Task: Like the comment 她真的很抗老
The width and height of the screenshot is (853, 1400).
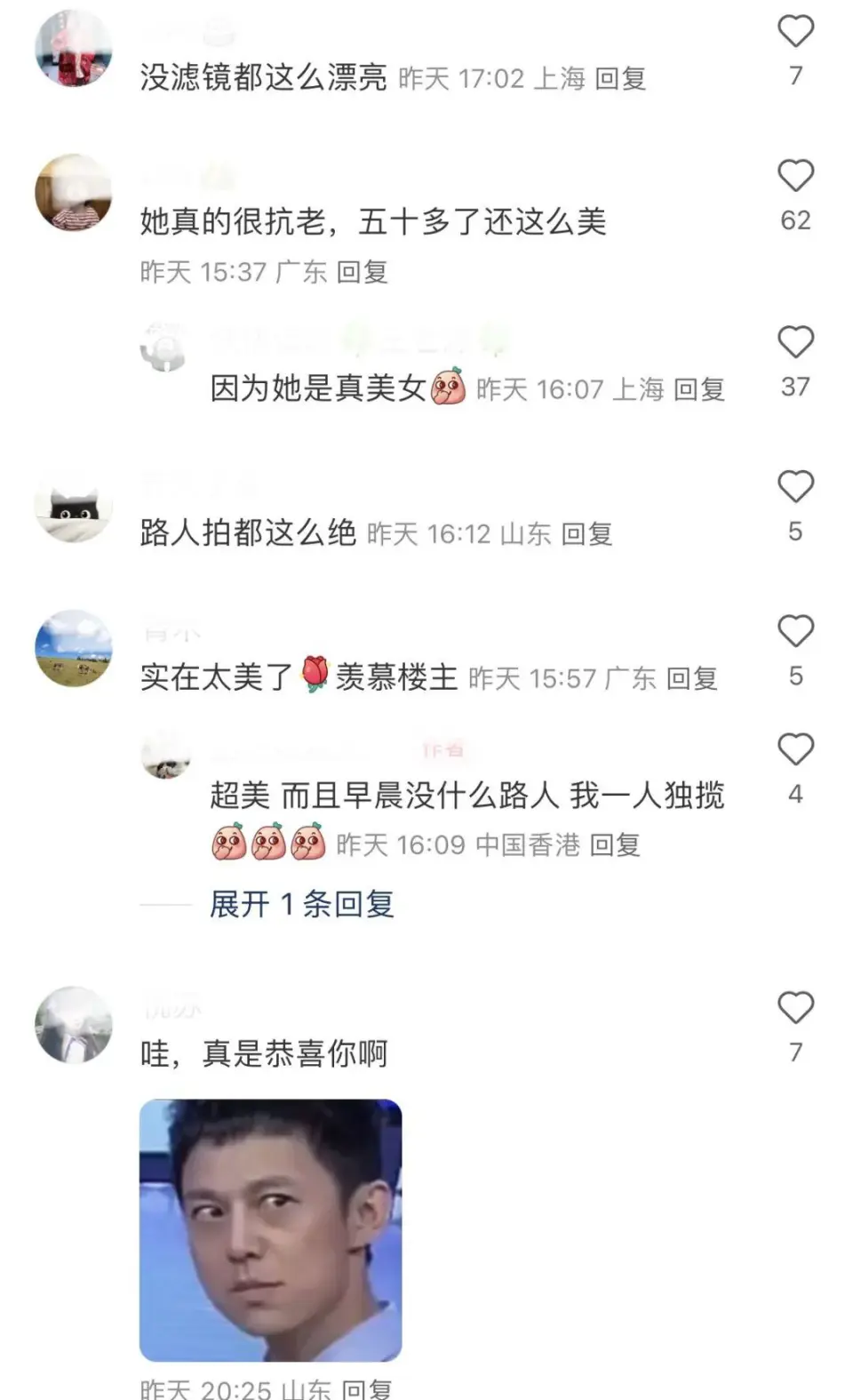Action: [795, 176]
